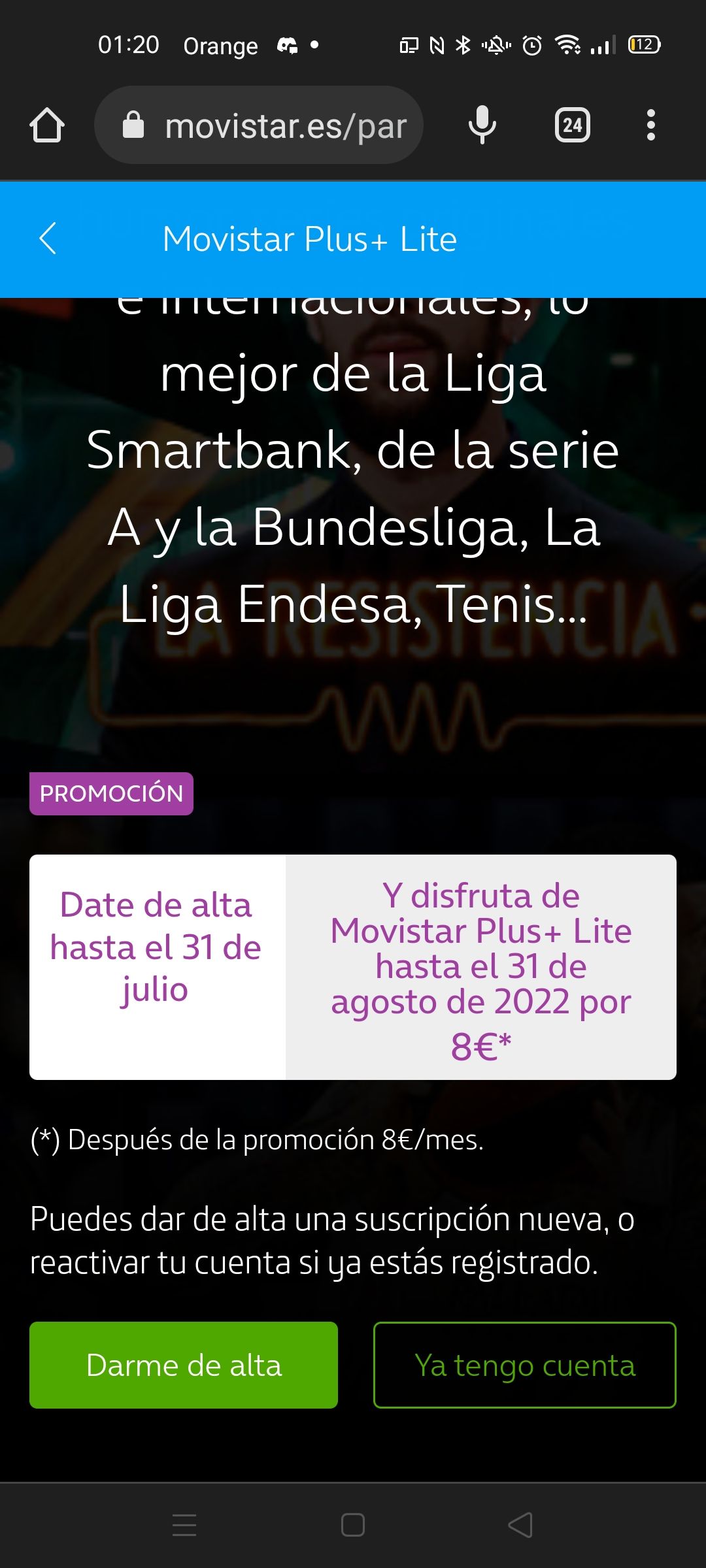Tap the battery indicator in the status bar
Image resolution: width=706 pixels, height=1568 pixels.
point(644,45)
